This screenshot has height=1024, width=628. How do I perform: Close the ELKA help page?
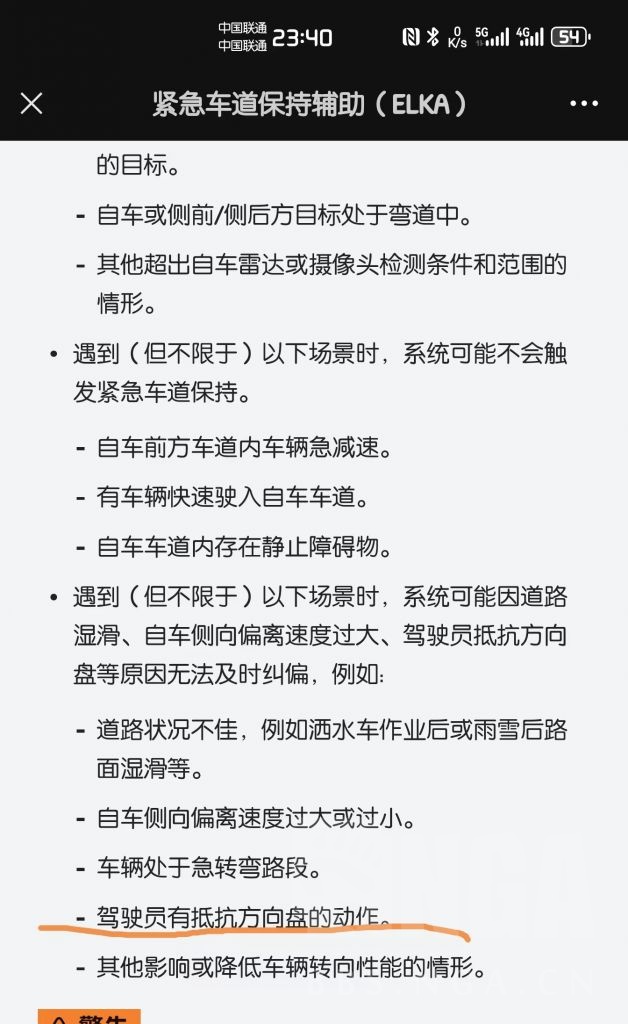32,103
